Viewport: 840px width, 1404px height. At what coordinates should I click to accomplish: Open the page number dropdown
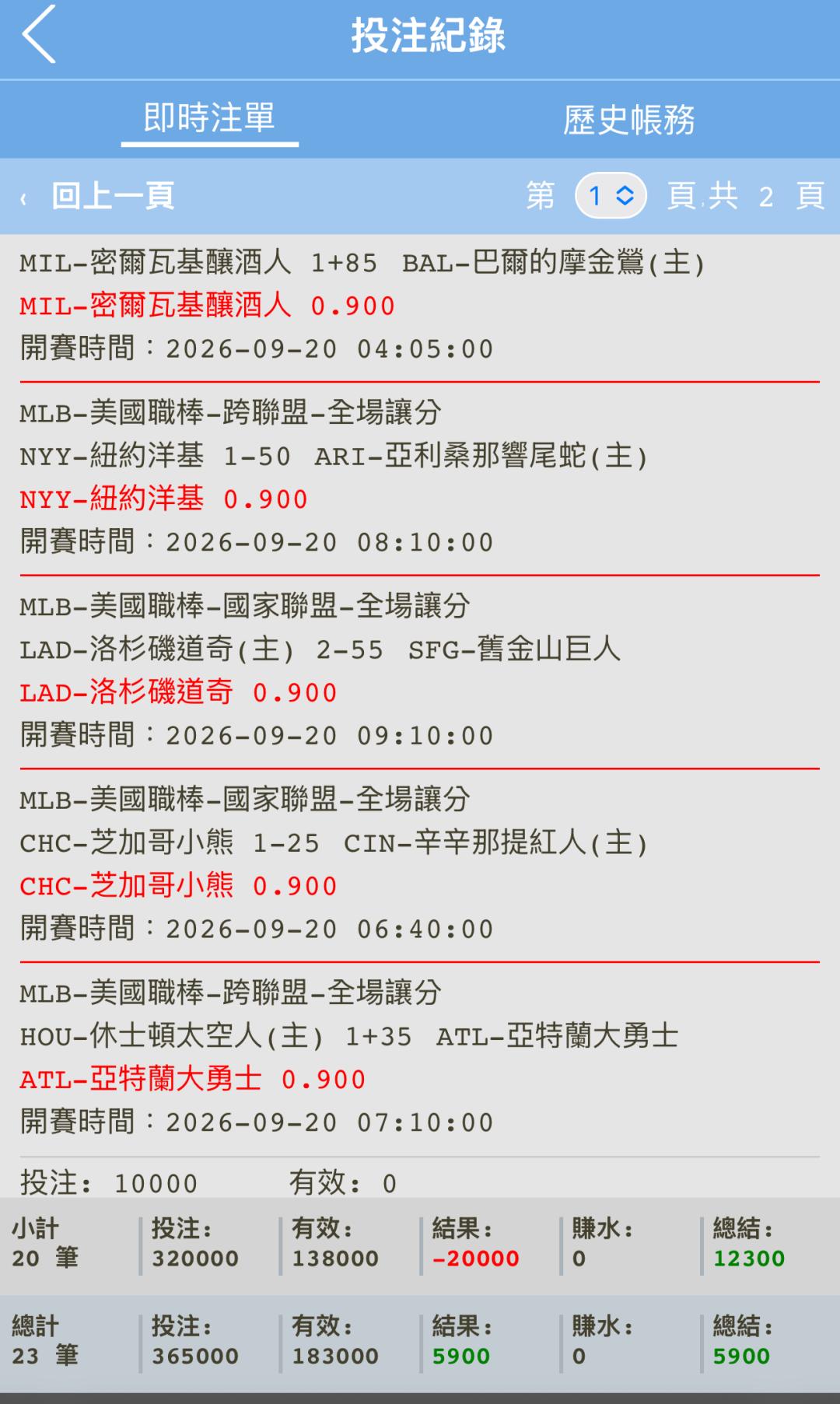click(x=611, y=195)
